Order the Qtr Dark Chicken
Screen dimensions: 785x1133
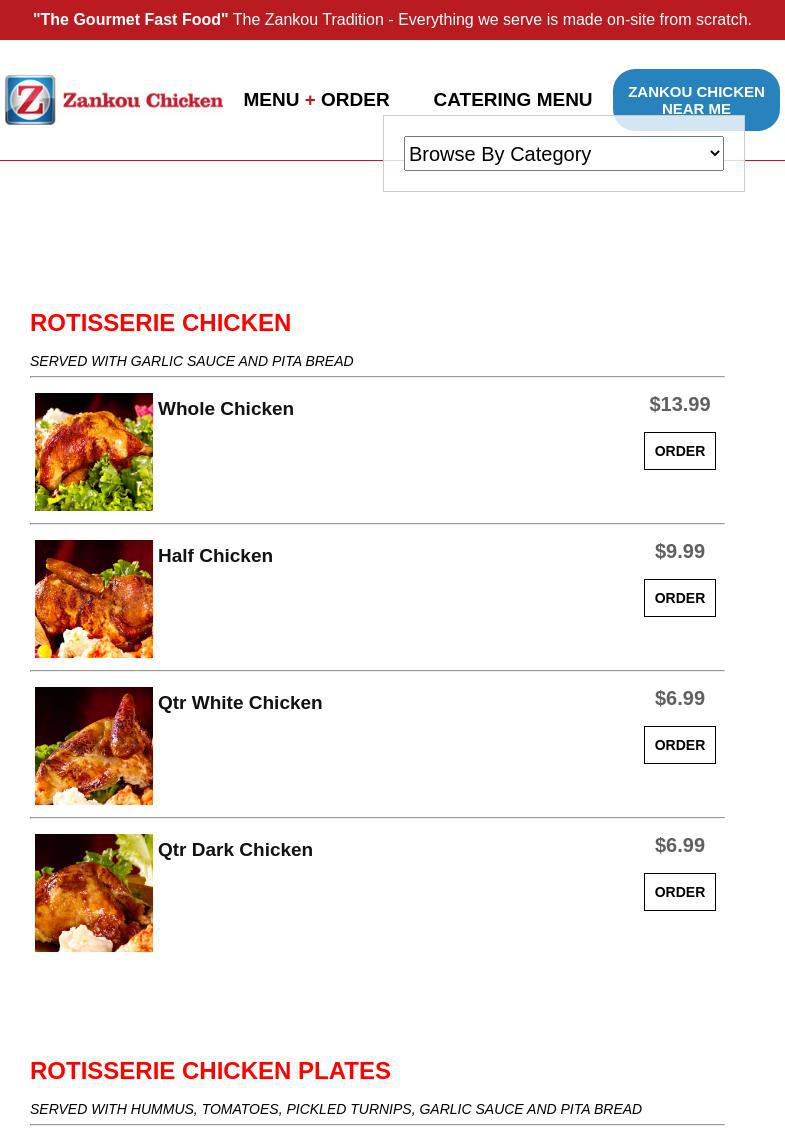pos(679,892)
